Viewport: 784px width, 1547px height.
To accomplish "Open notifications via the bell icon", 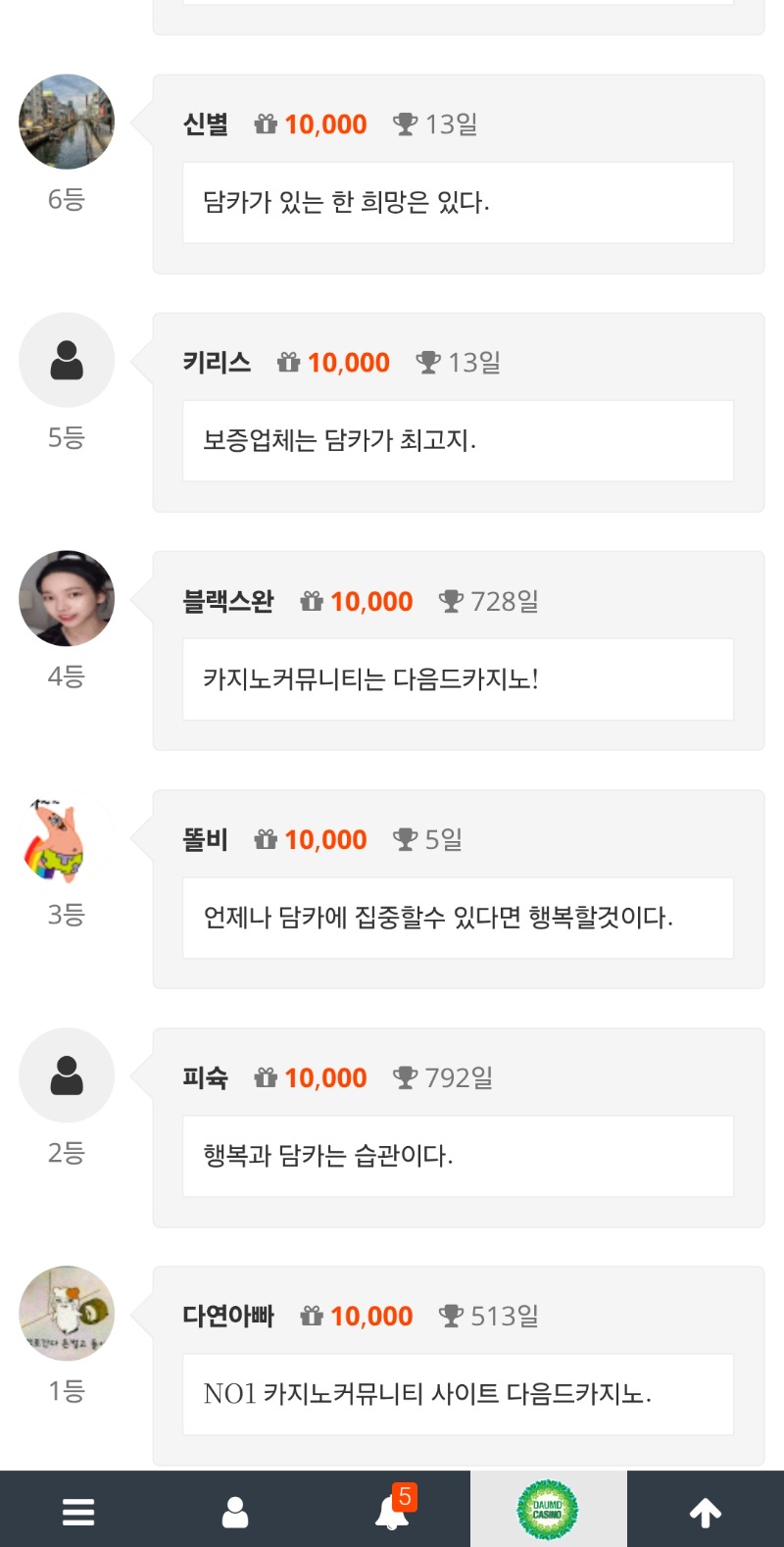I will (x=390, y=1515).
